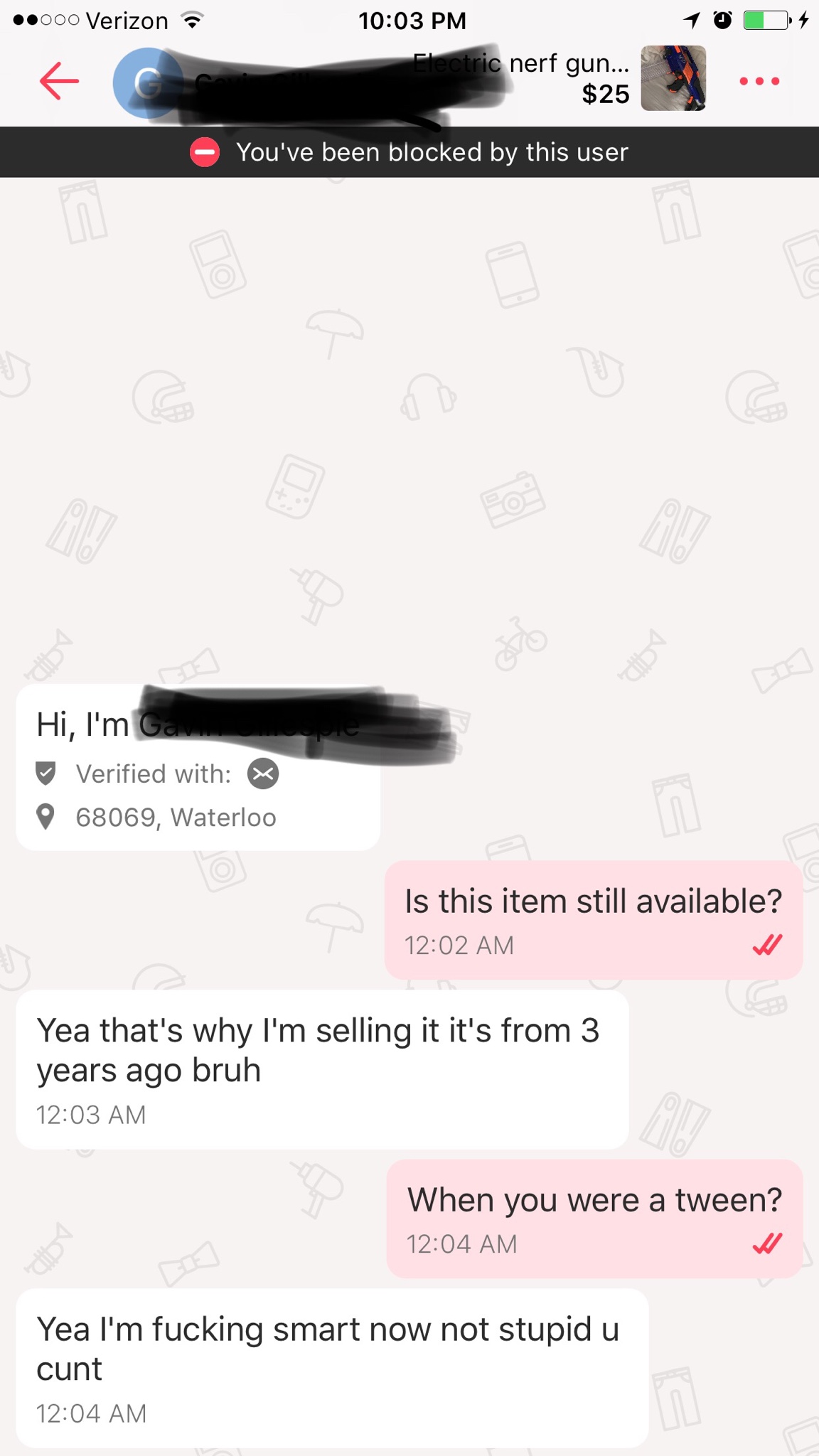The height and width of the screenshot is (1456, 819).
Task: Tap the 12:02 AM timestamp
Action: pyautogui.click(x=458, y=945)
